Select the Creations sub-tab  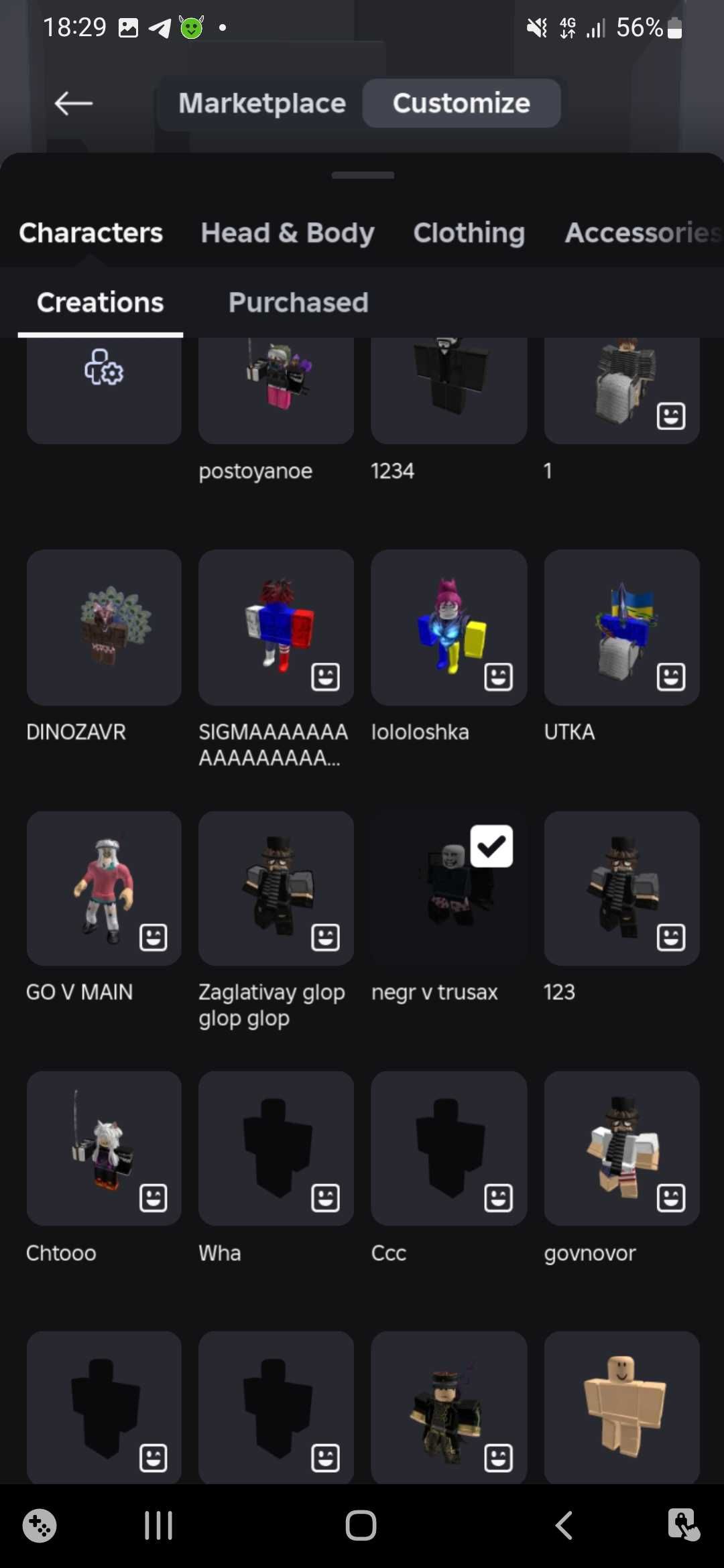100,302
